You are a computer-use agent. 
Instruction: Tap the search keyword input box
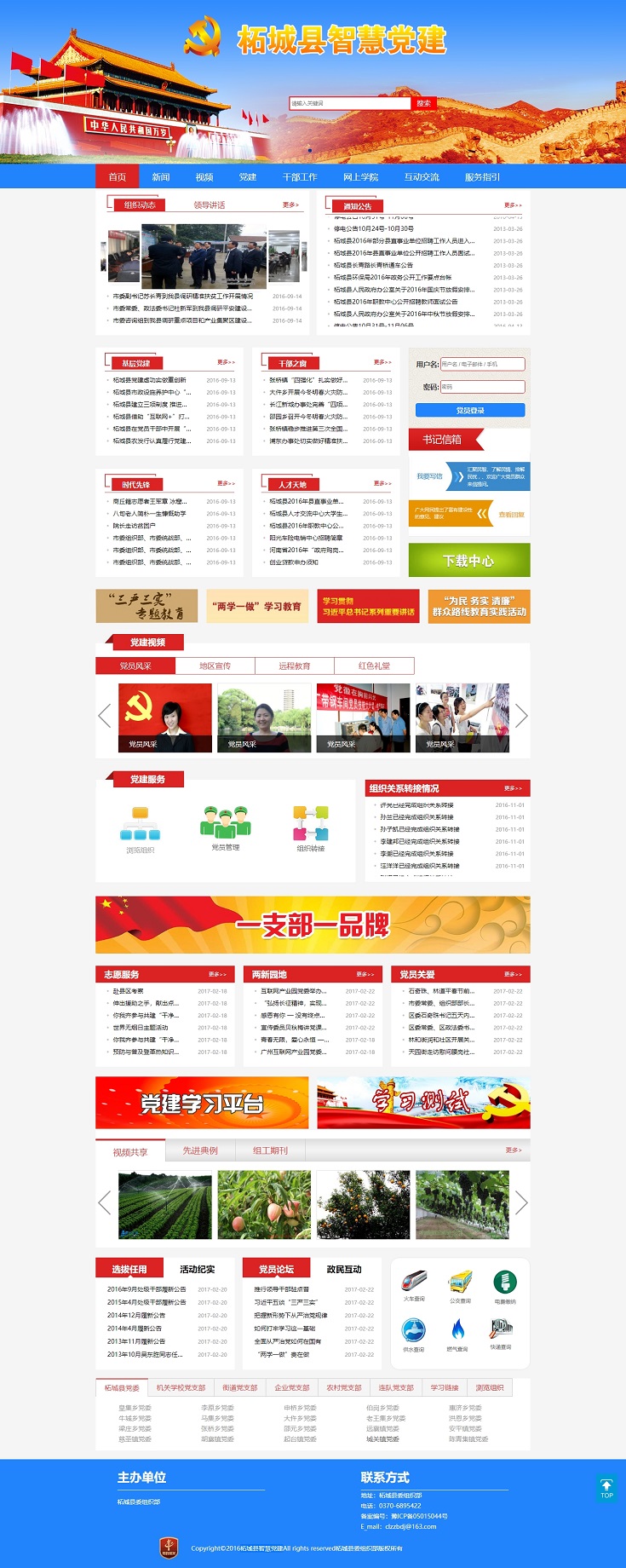pos(349,103)
